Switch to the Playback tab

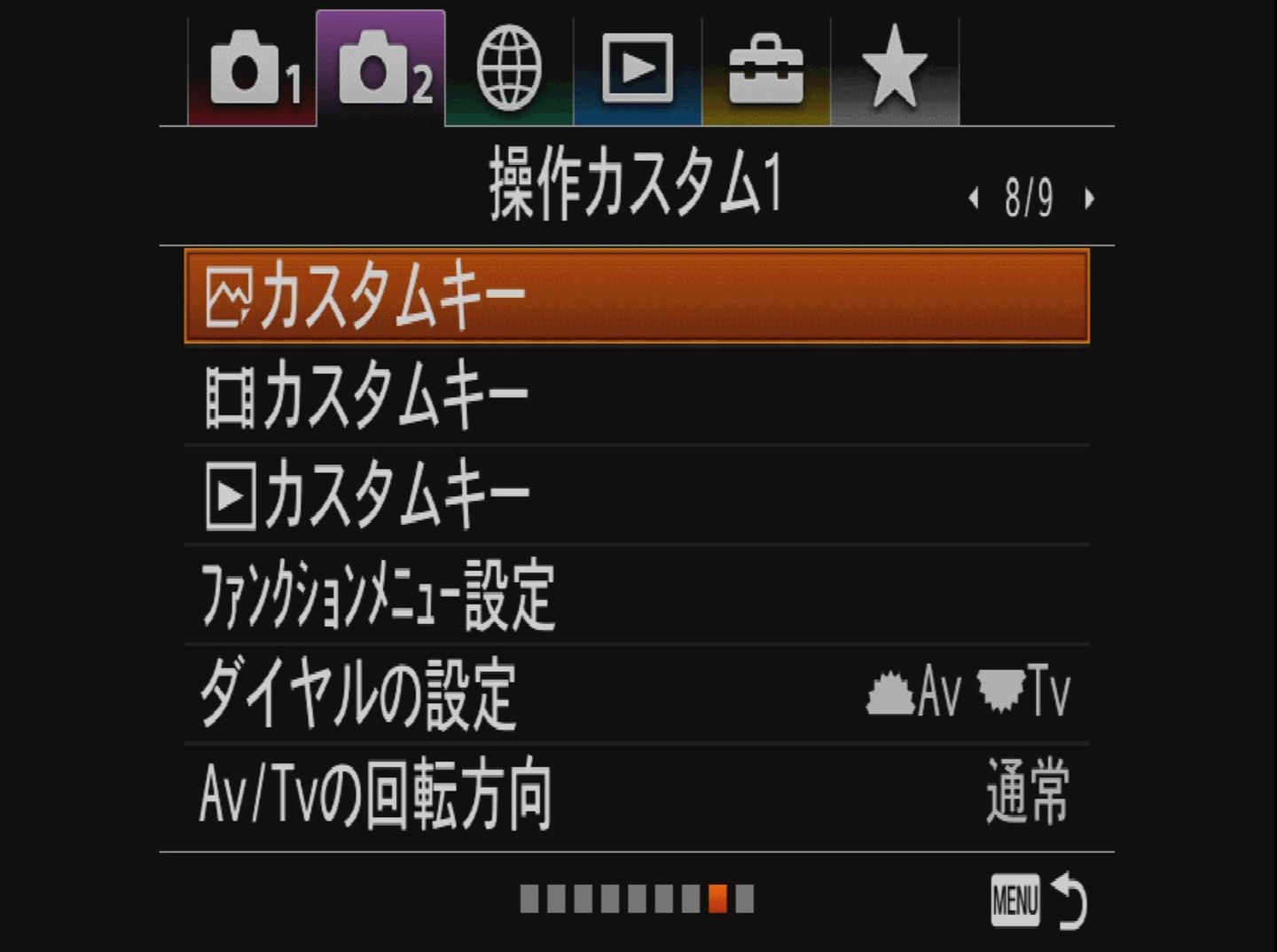pyautogui.click(x=637, y=71)
